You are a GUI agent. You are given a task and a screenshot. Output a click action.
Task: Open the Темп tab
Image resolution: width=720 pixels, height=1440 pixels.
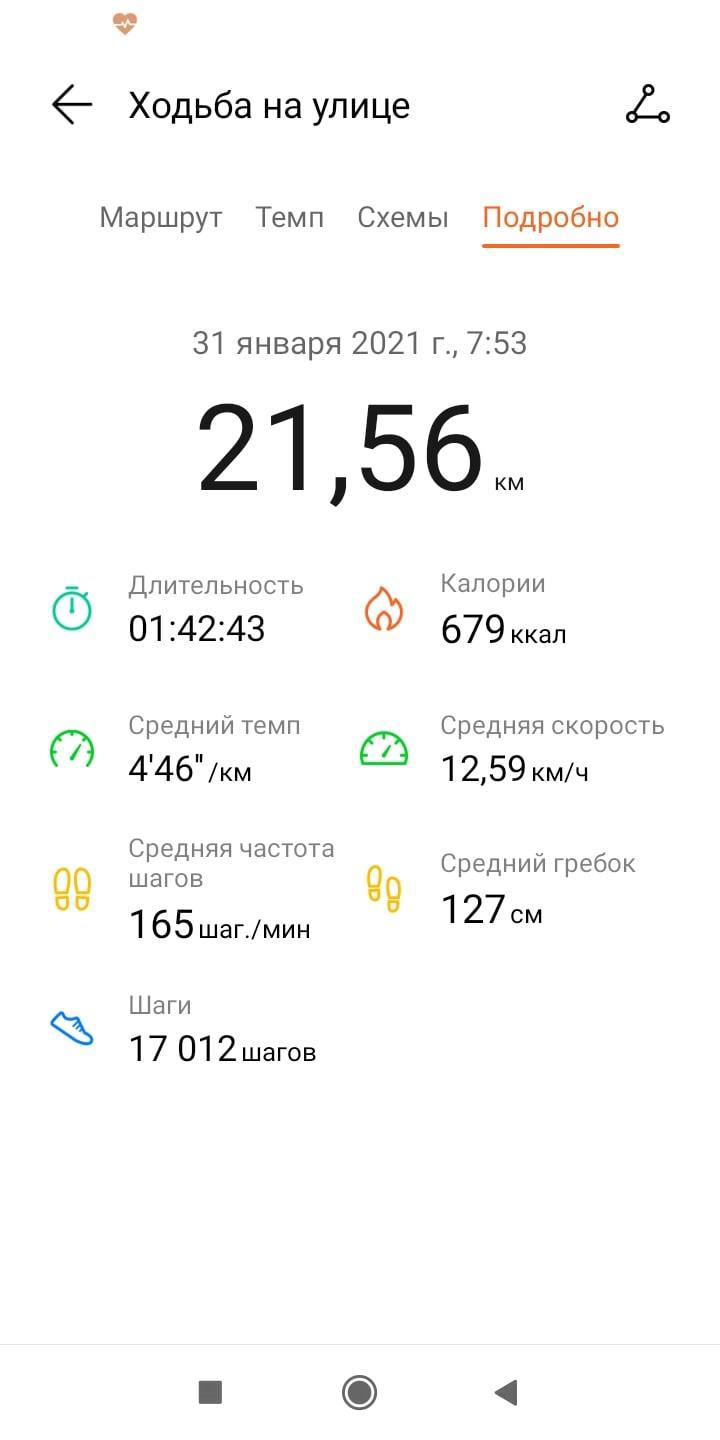289,217
